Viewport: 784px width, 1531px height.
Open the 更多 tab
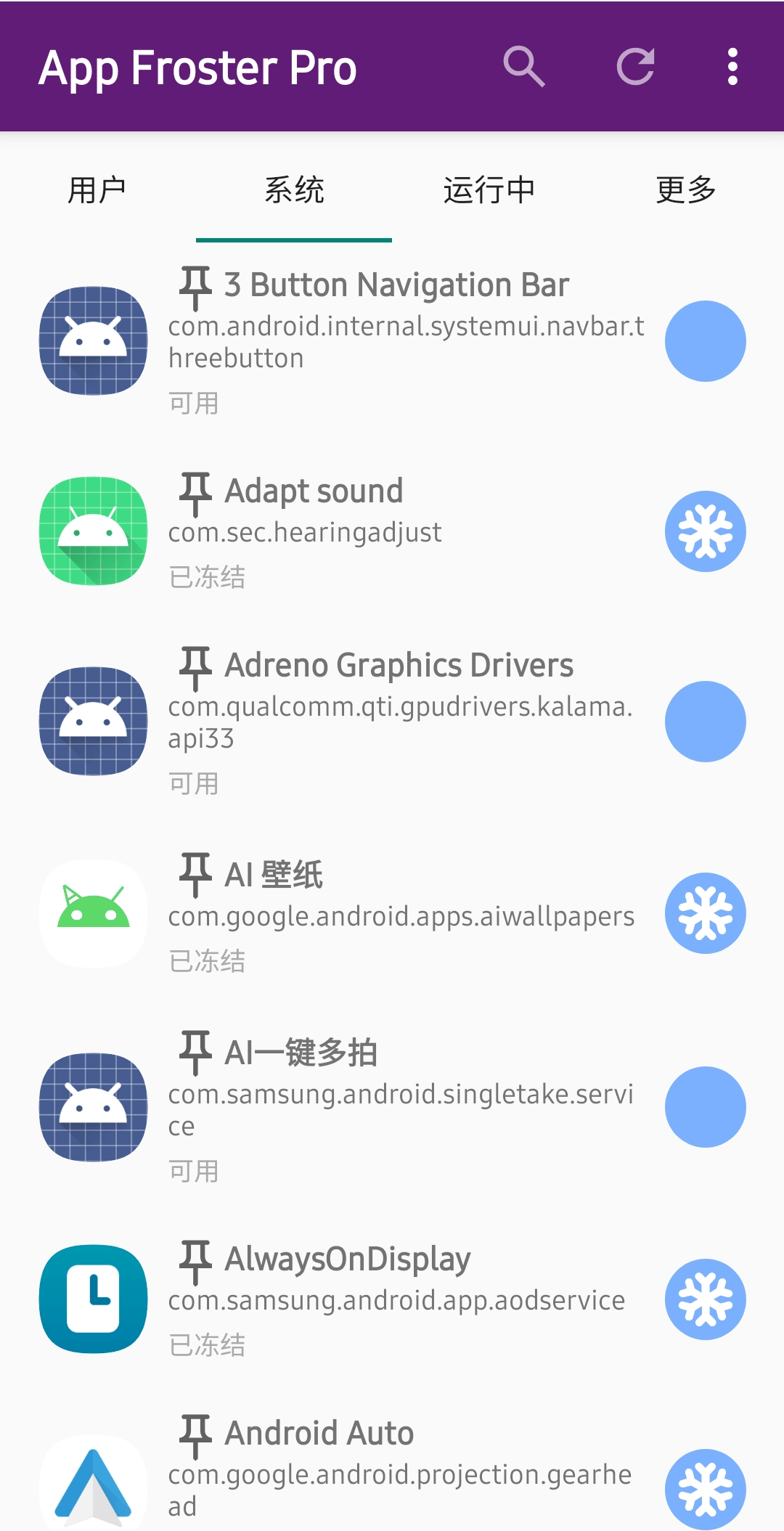[685, 190]
